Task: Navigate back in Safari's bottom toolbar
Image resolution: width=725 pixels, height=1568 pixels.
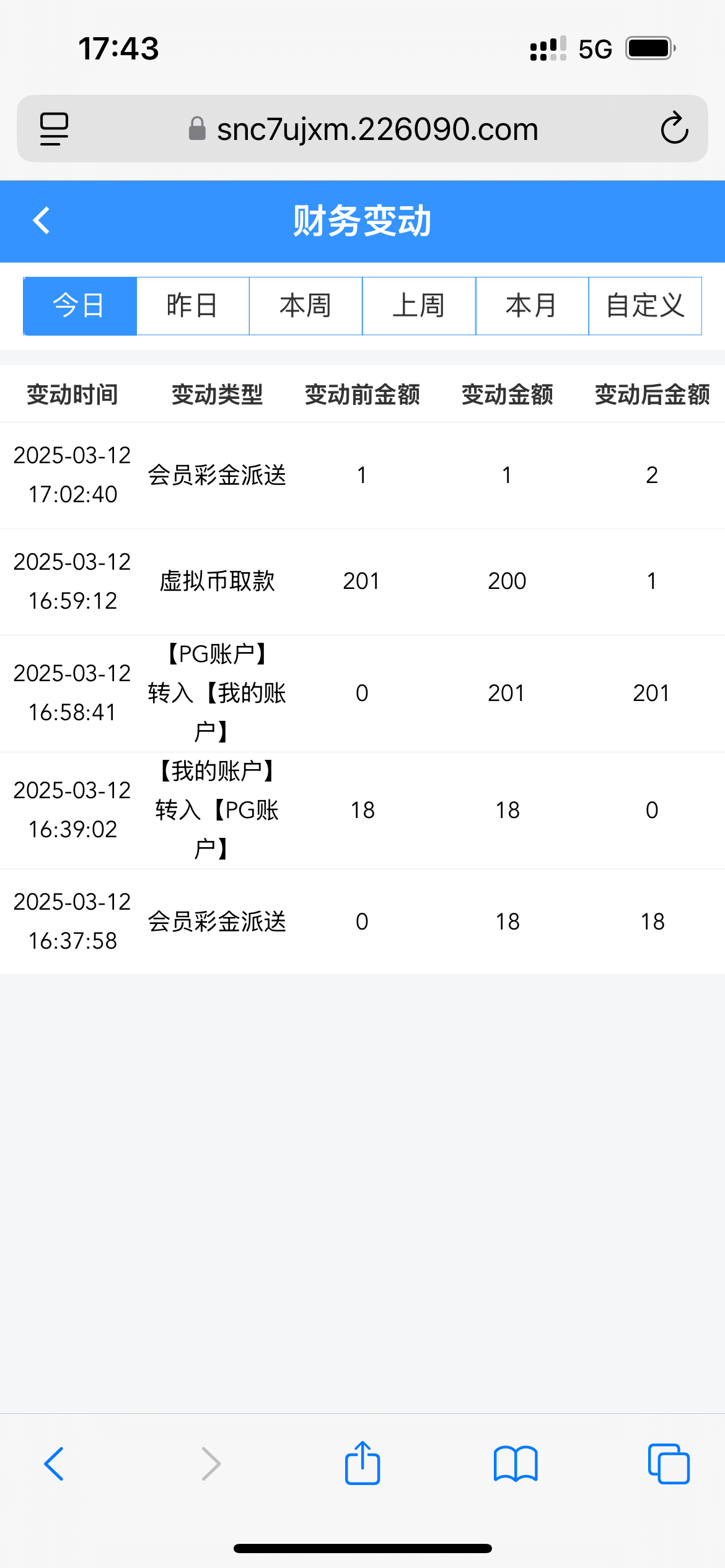Action: click(55, 1464)
